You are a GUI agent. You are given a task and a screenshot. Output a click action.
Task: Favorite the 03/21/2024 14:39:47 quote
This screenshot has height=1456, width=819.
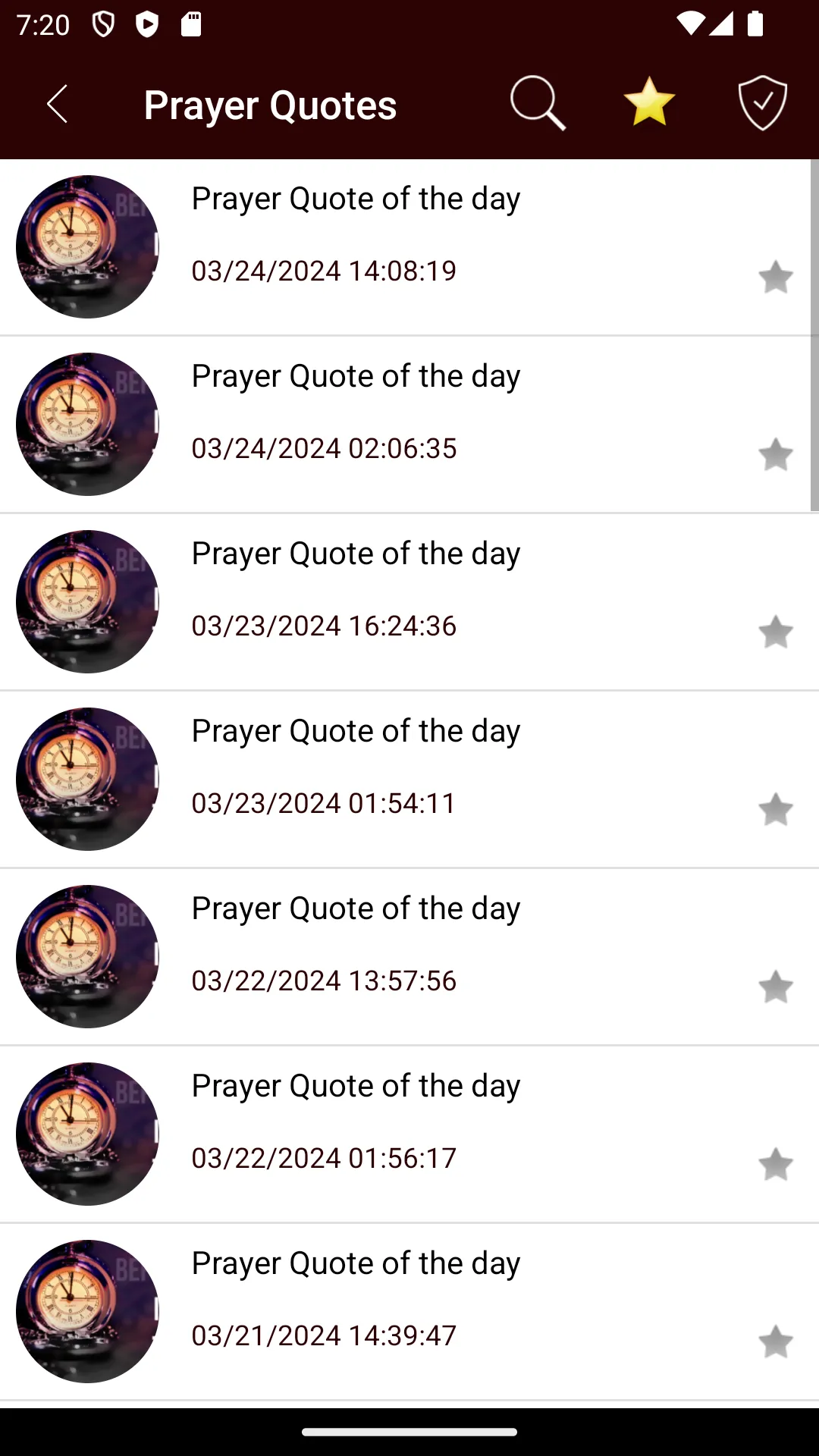pyautogui.click(x=776, y=1342)
